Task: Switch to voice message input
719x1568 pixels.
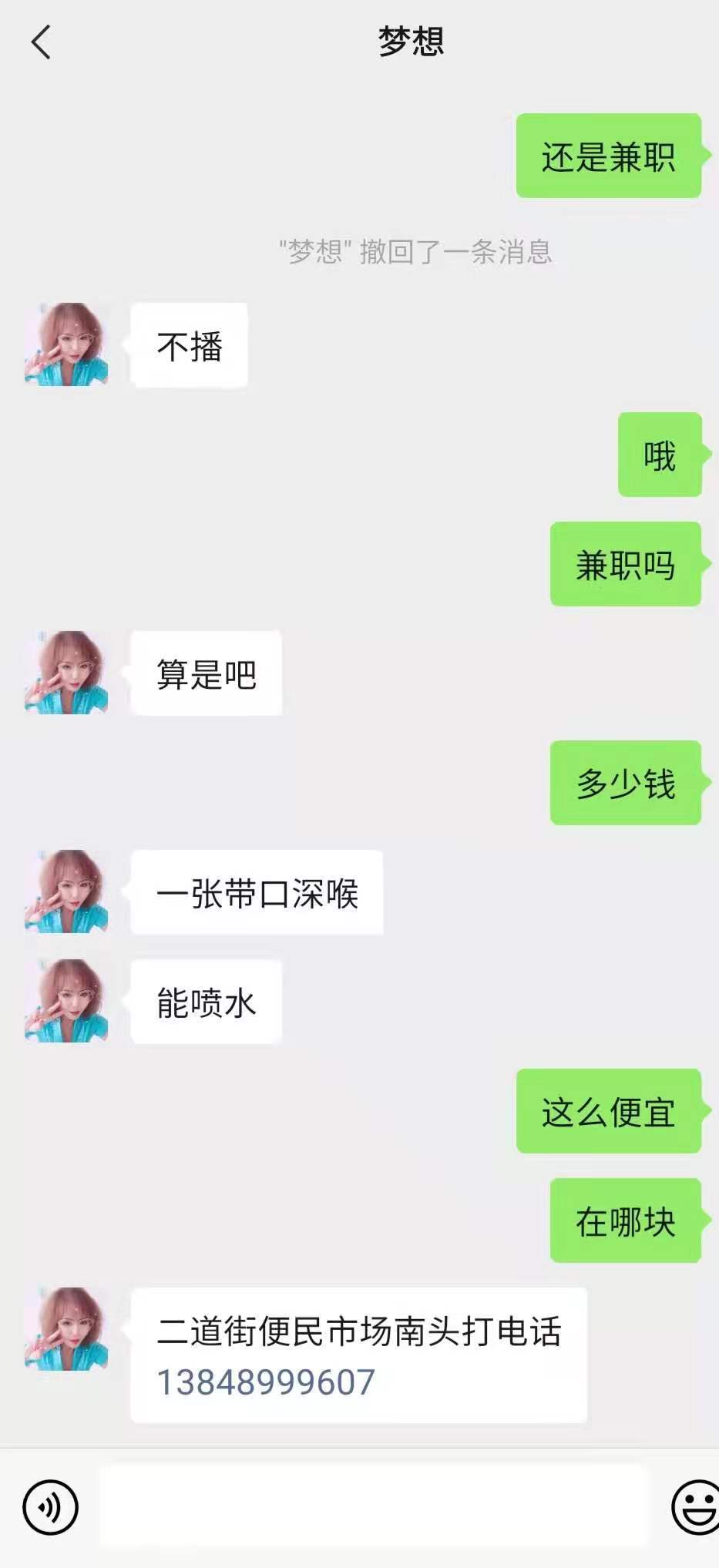Action: point(51,1507)
